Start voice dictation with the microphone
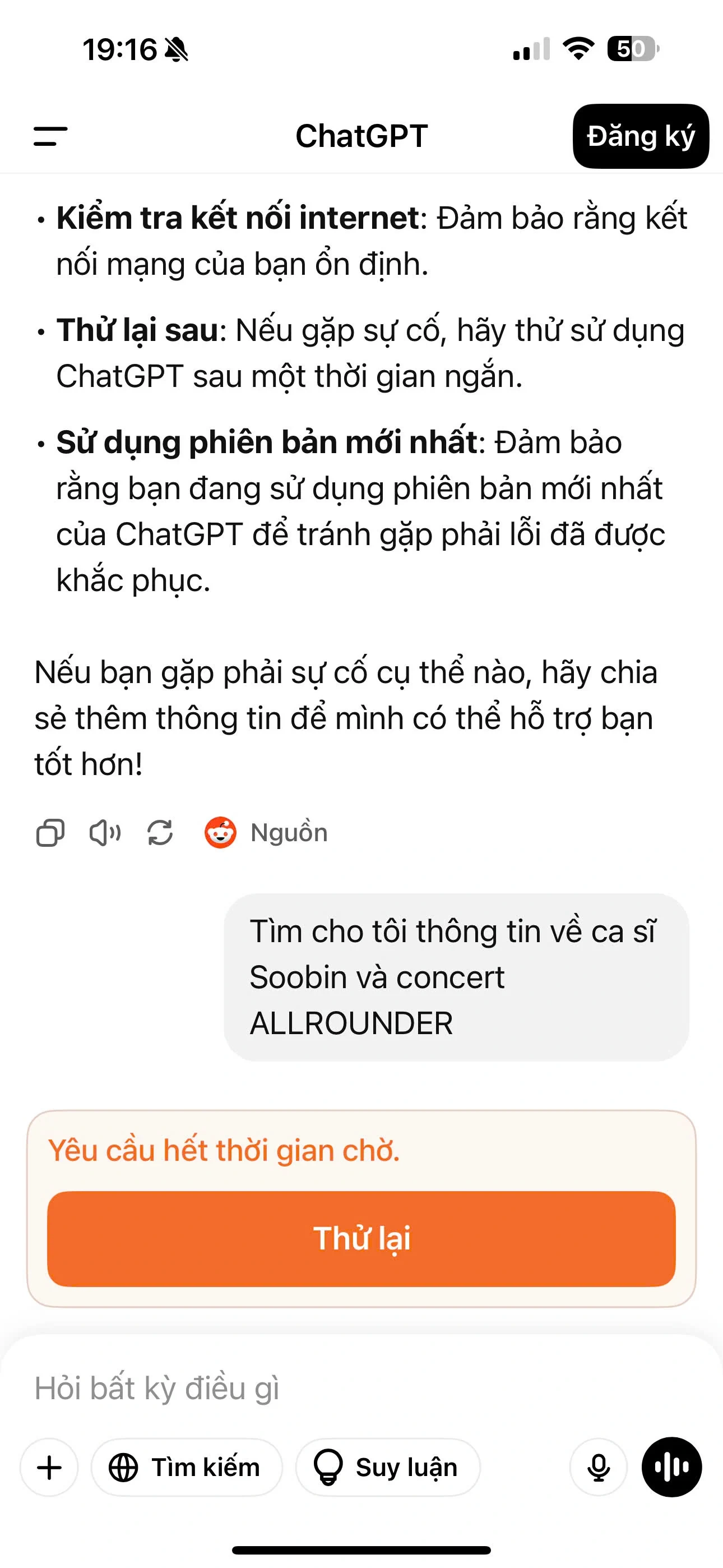This screenshot has width=723, height=1568. coord(599,1467)
